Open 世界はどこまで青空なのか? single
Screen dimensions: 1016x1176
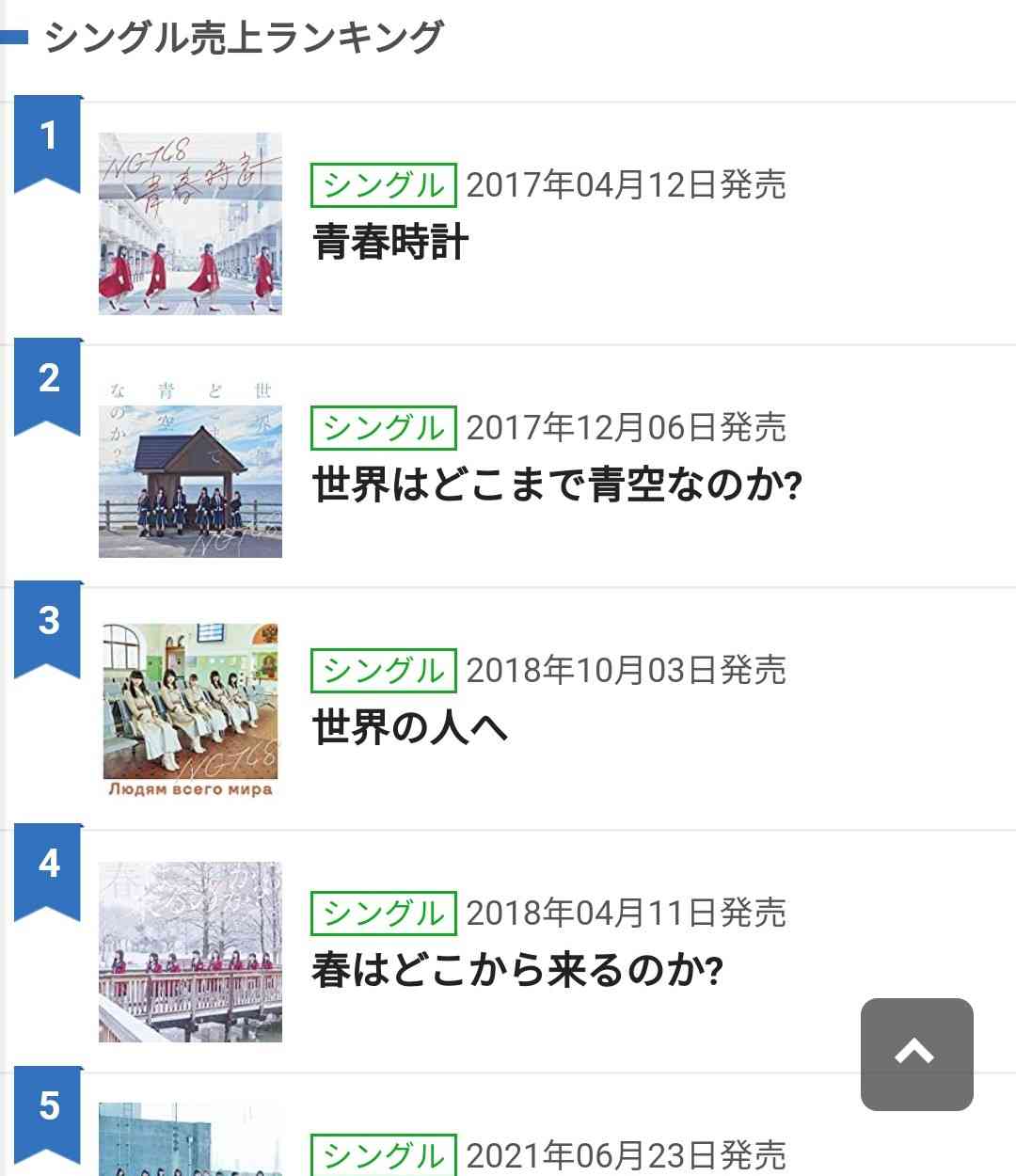coord(556,485)
